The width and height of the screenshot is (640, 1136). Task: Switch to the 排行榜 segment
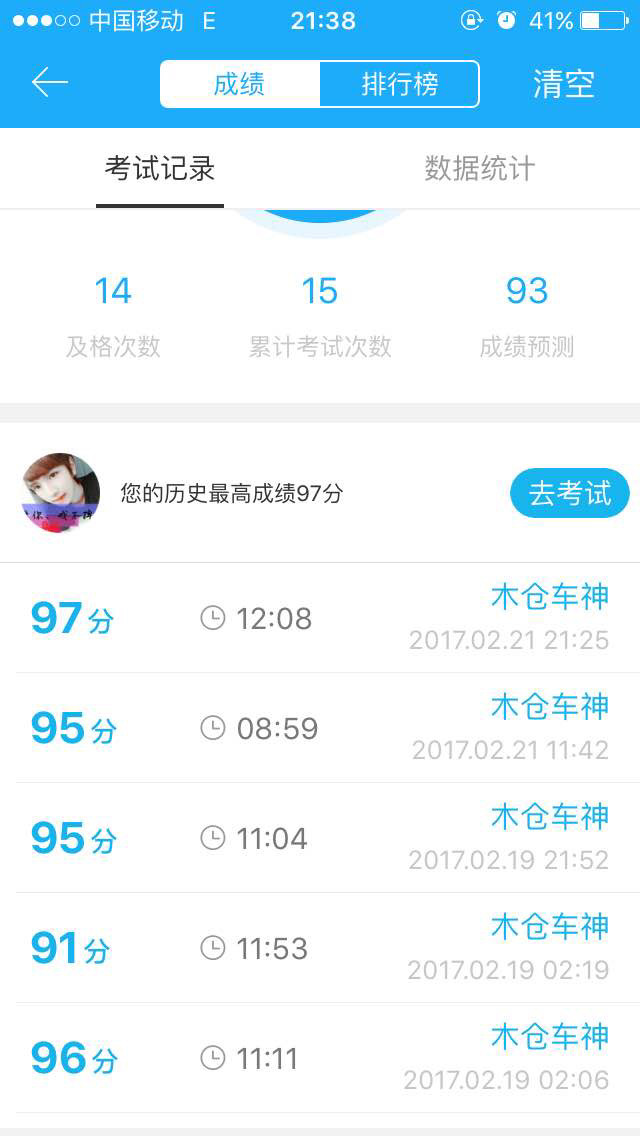[x=399, y=84]
